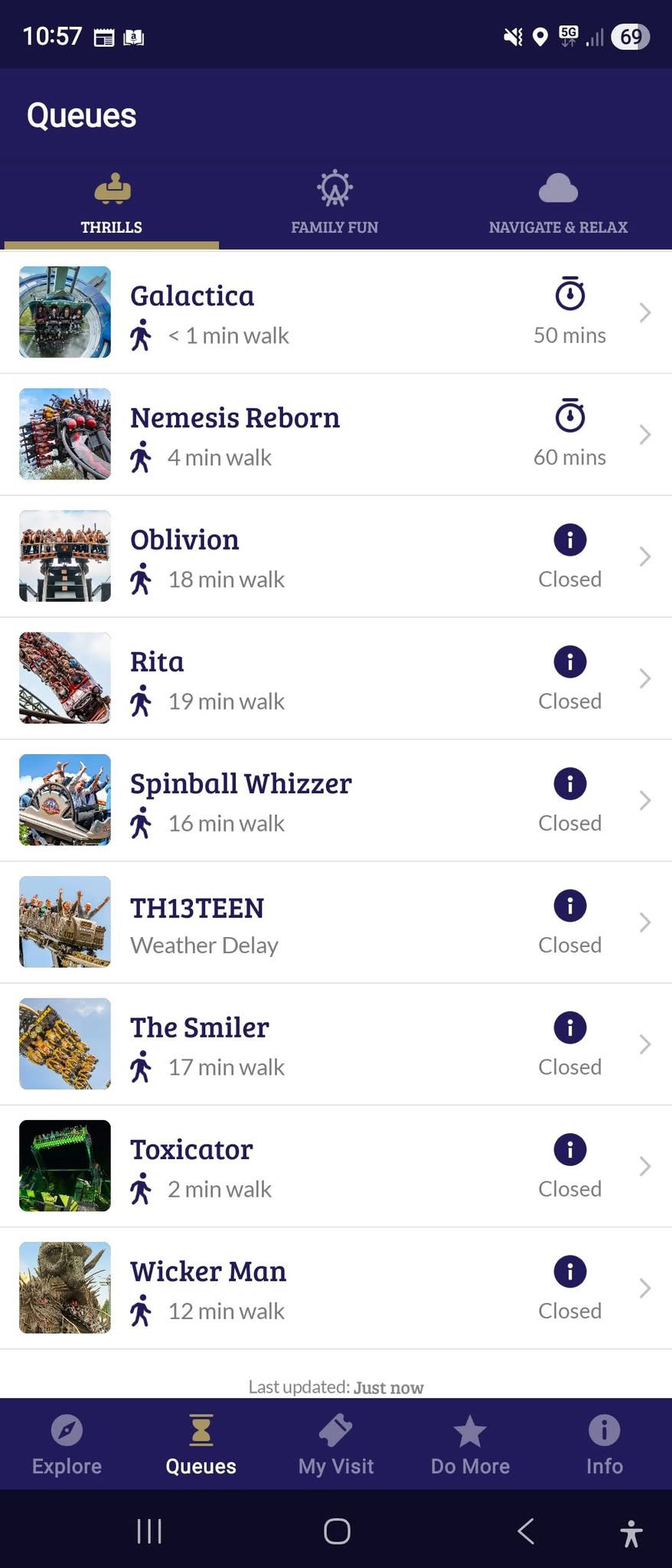This screenshot has height=1568, width=672.
Task: Open Galactica queue details
Action: coord(335,312)
